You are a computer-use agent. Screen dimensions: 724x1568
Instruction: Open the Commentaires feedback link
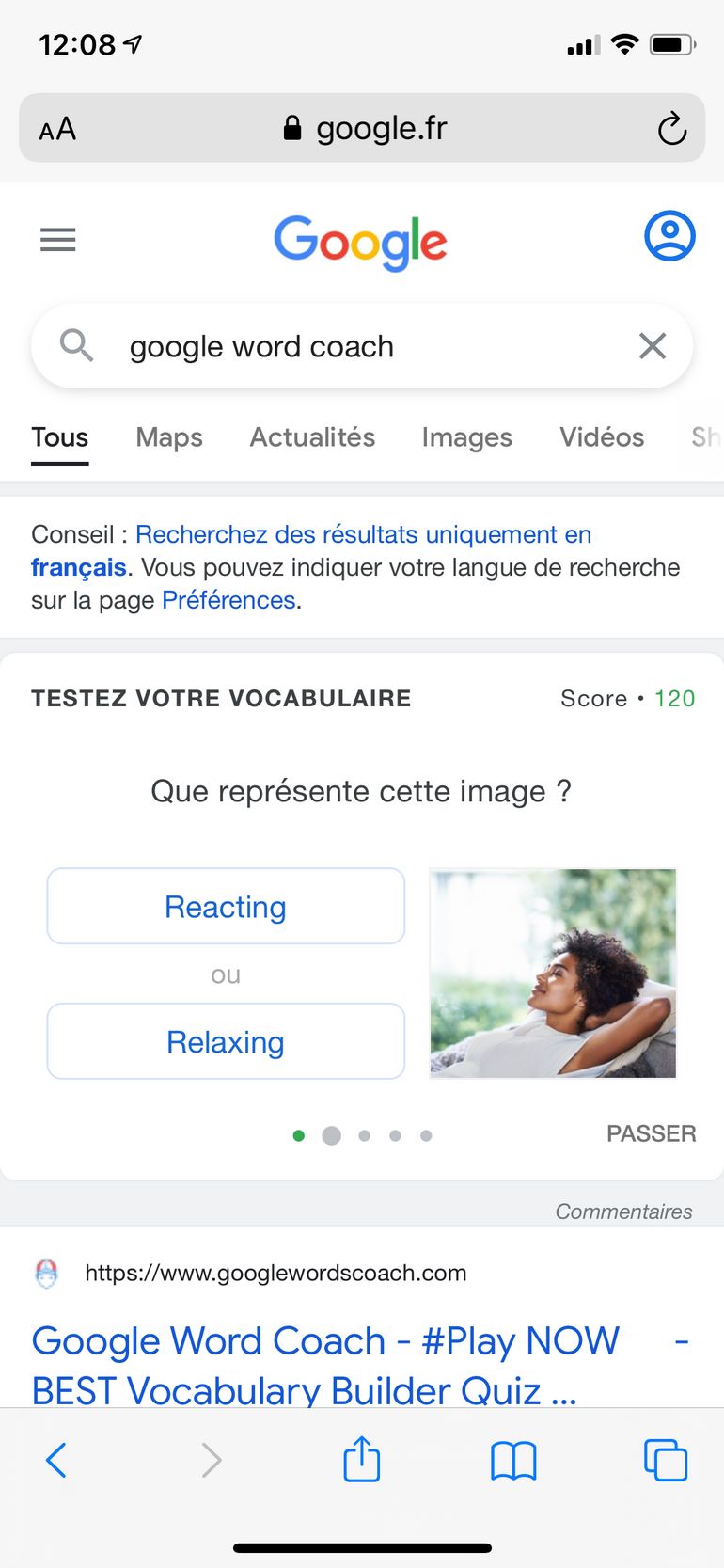623,1212
